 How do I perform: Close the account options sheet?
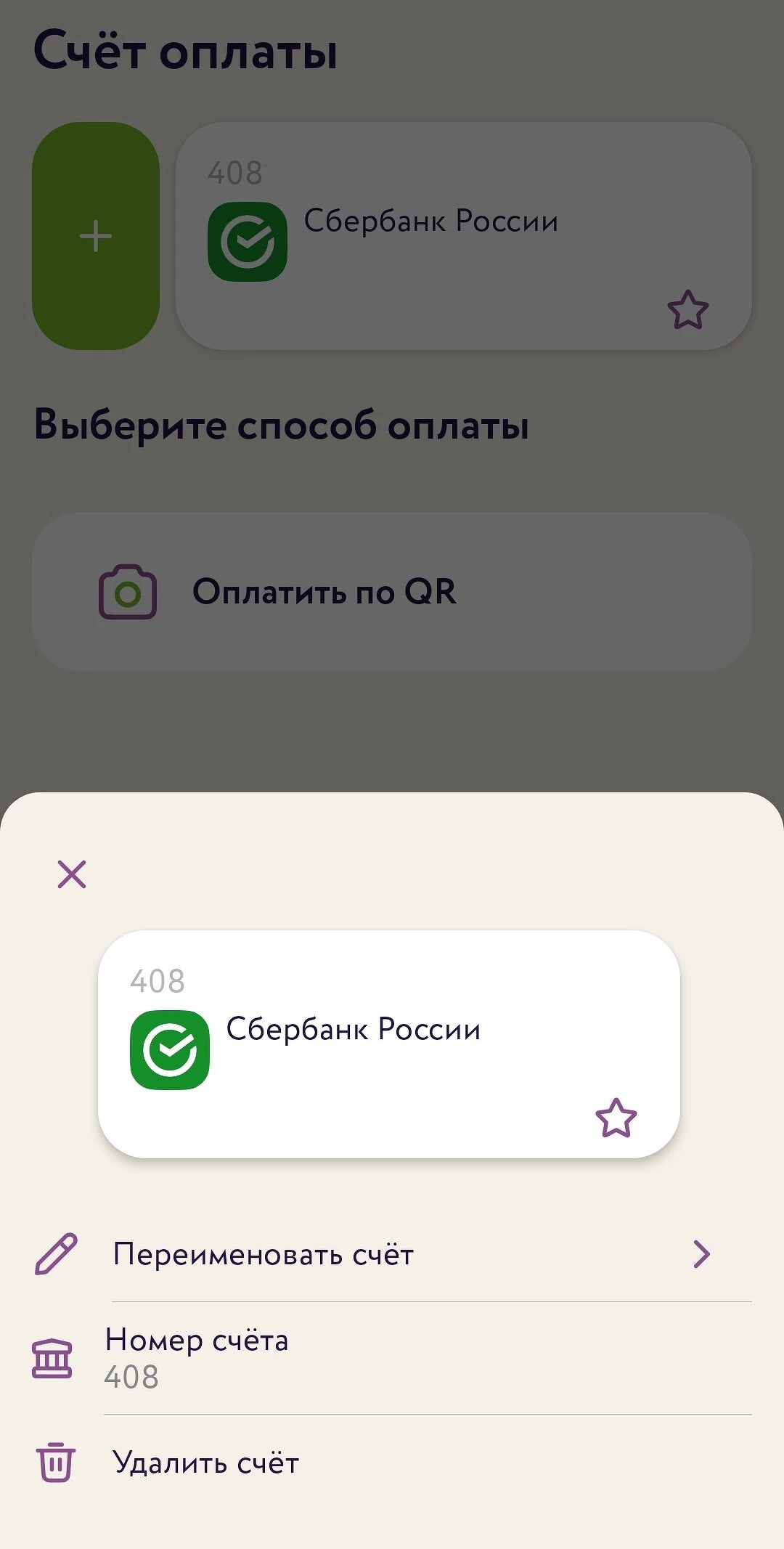(x=72, y=874)
